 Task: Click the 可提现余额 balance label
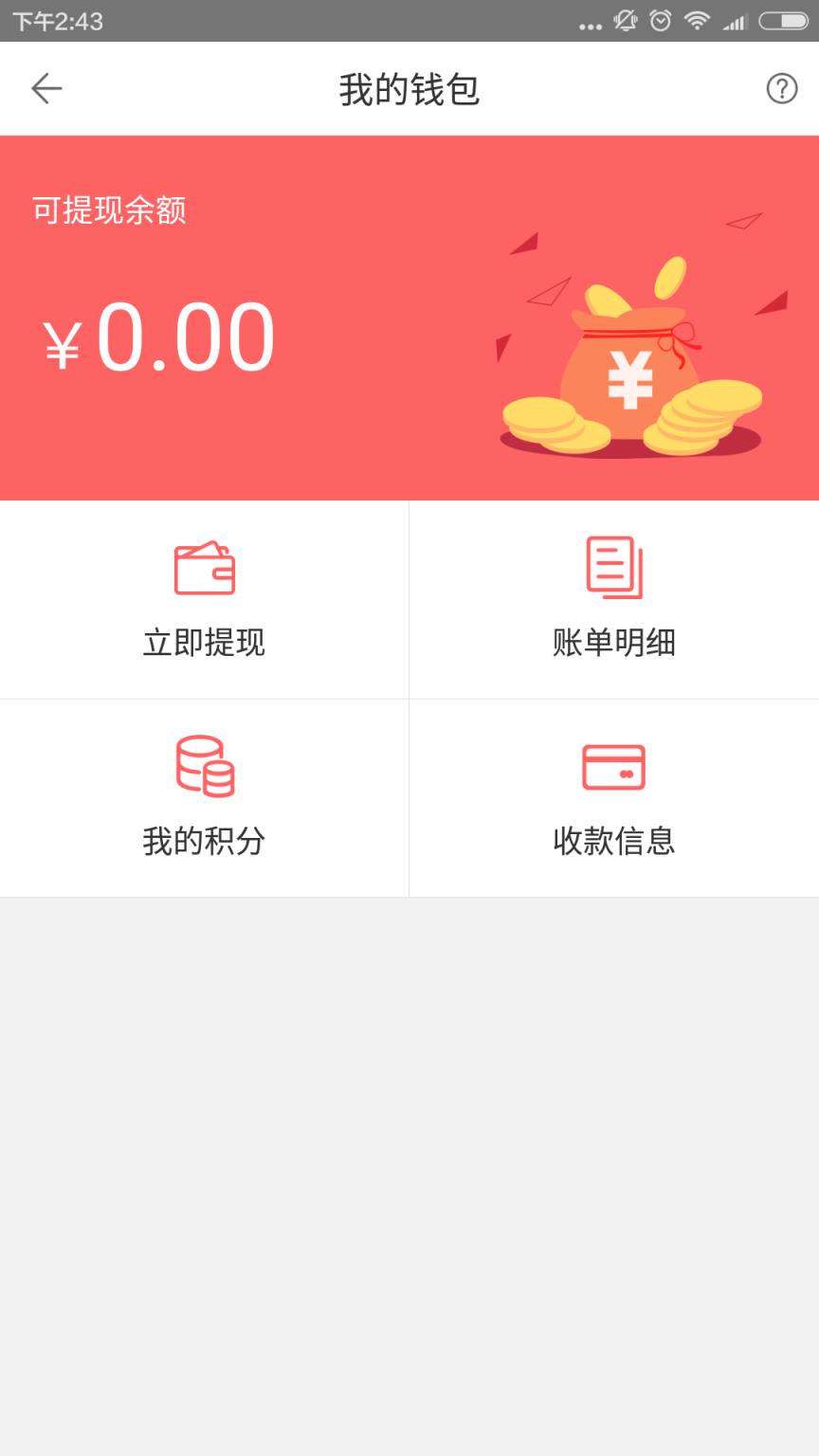click(x=110, y=210)
